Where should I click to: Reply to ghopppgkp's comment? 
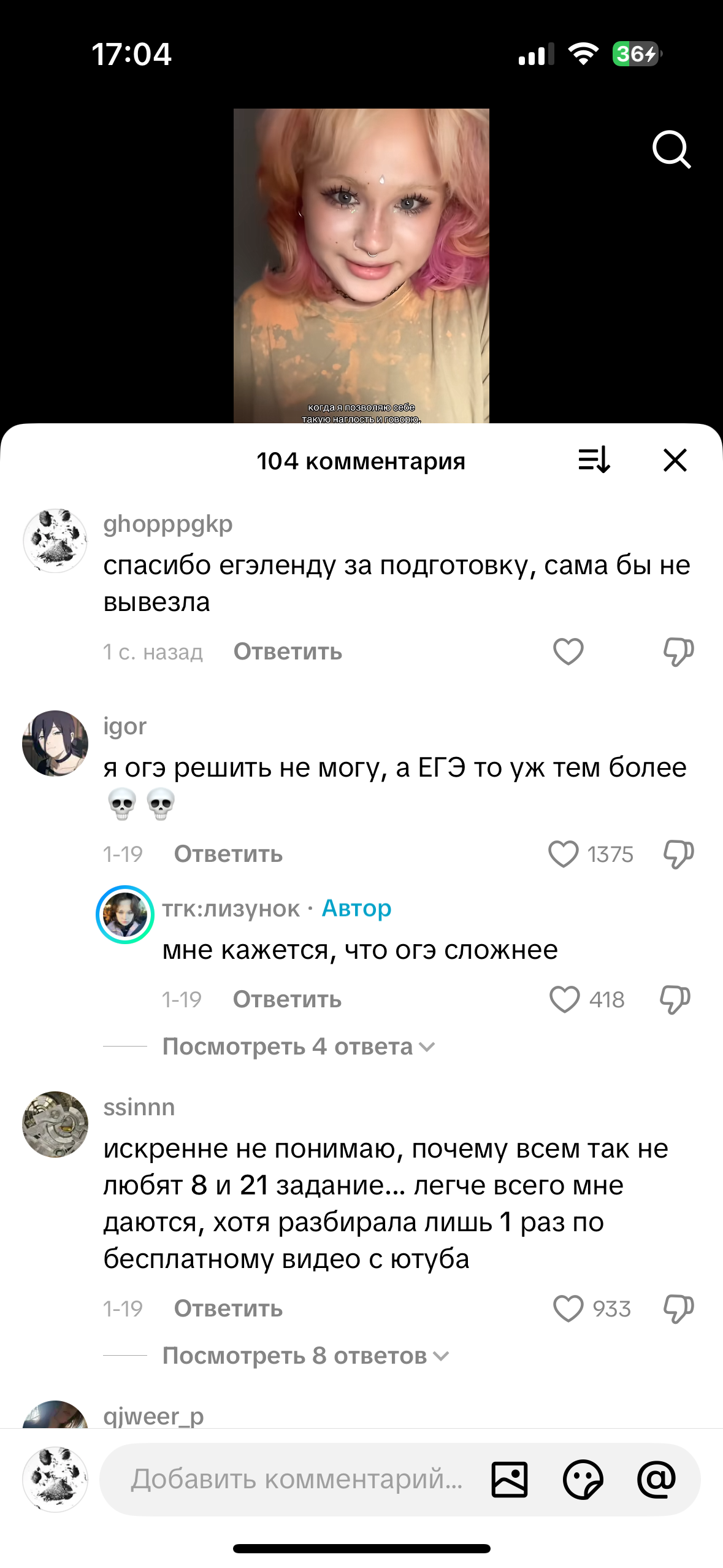tap(288, 651)
